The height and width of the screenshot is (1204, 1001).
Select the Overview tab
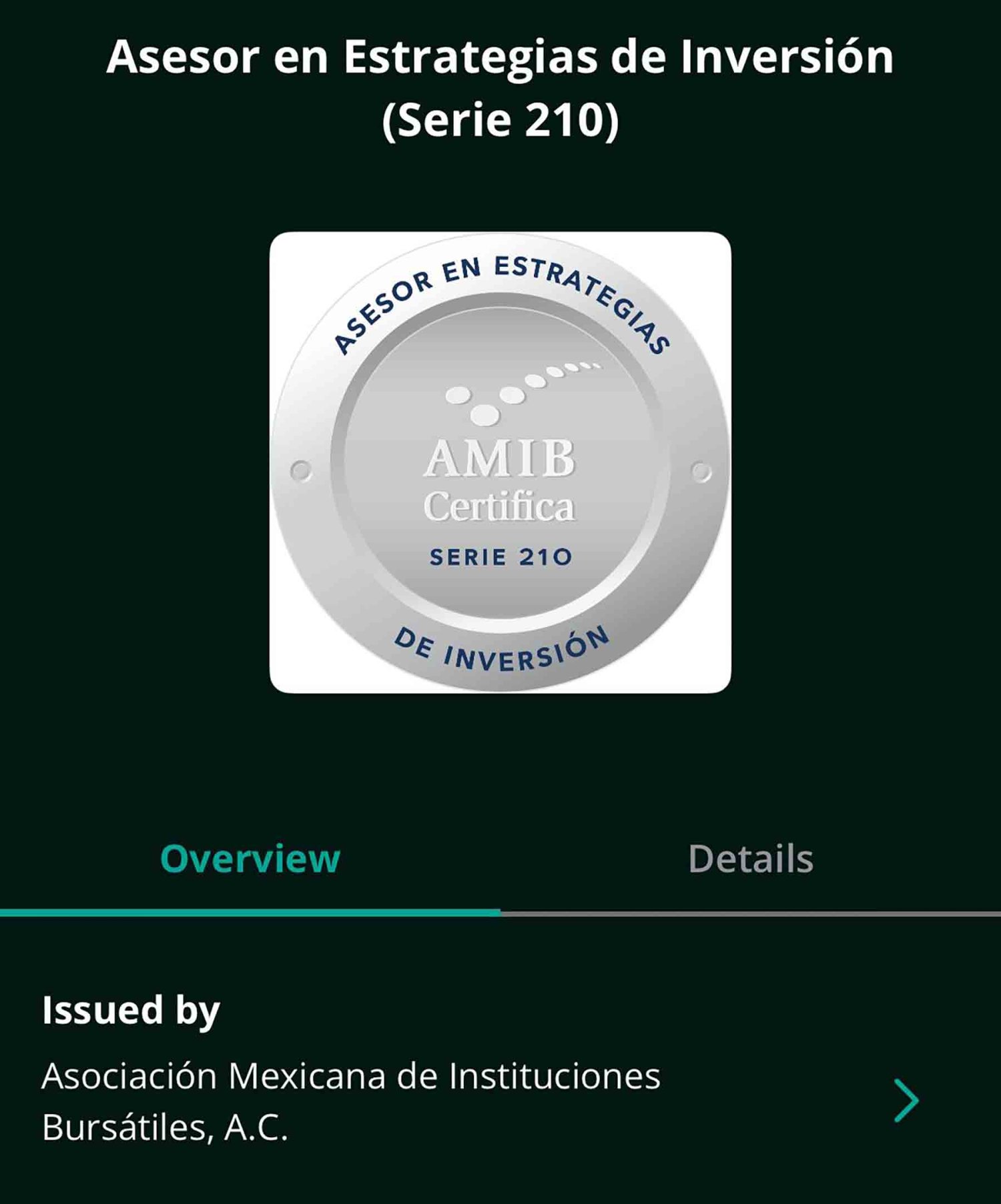click(250, 858)
